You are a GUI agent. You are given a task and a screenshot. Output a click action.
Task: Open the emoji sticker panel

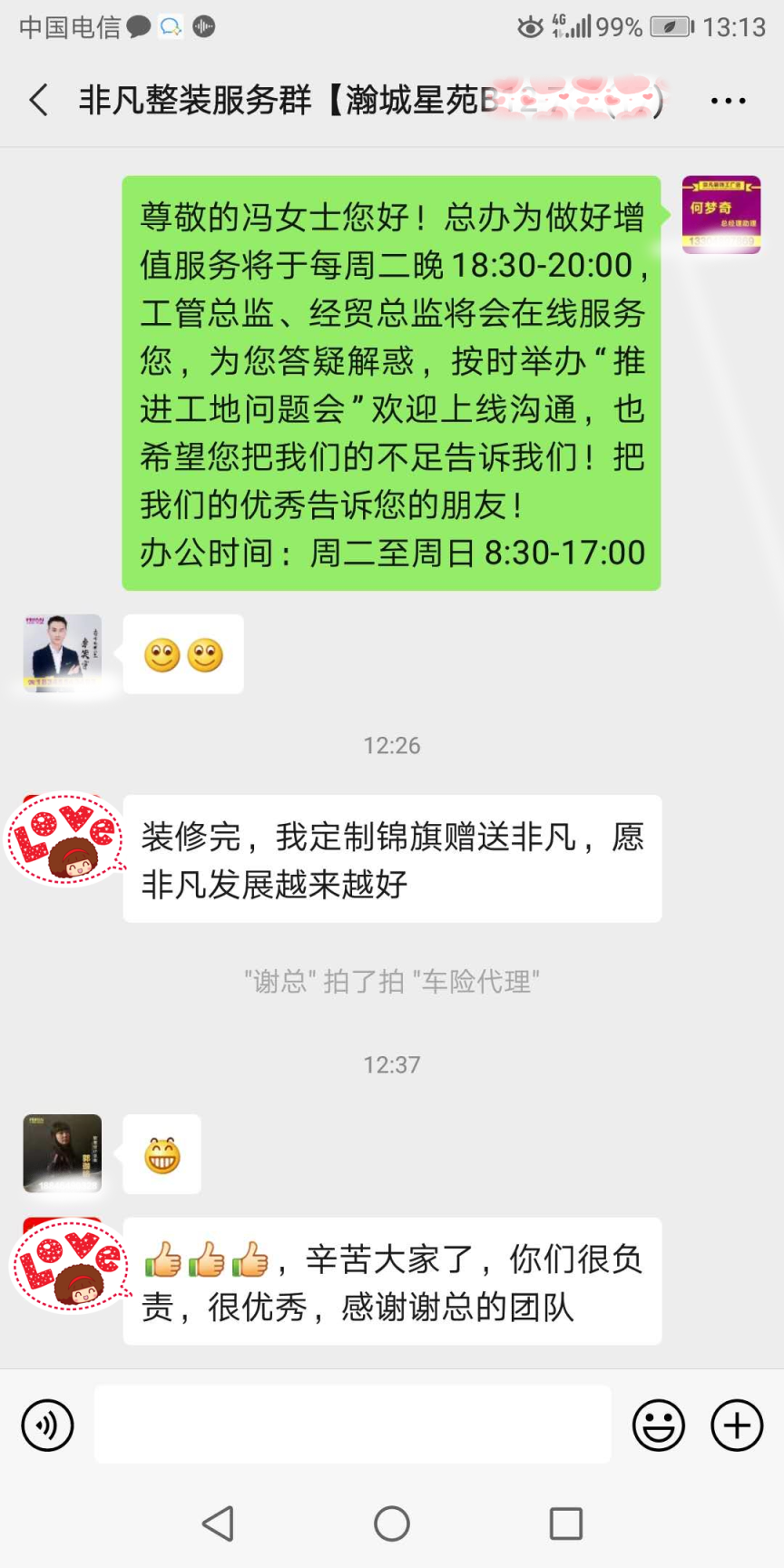(x=659, y=1425)
